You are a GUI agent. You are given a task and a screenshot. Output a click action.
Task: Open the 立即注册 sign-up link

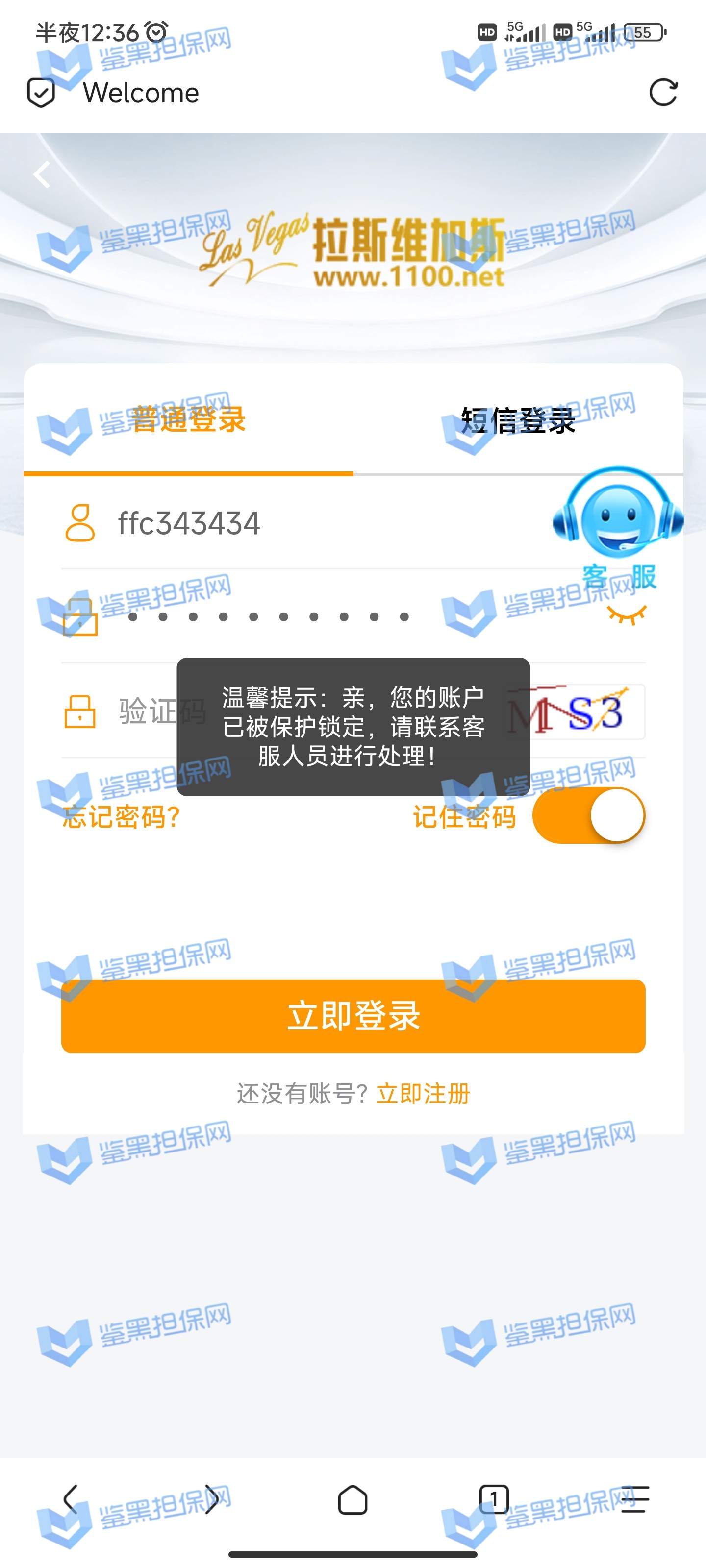tap(423, 1094)
